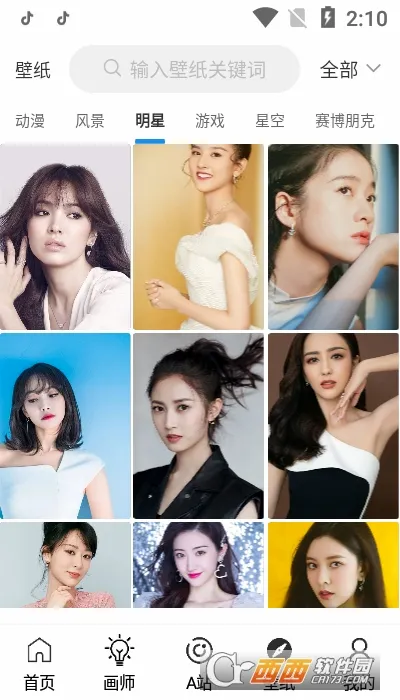Switch to the A站 bottom tab
This screenshot has width=400, height=700.
[x=199, y=664]
